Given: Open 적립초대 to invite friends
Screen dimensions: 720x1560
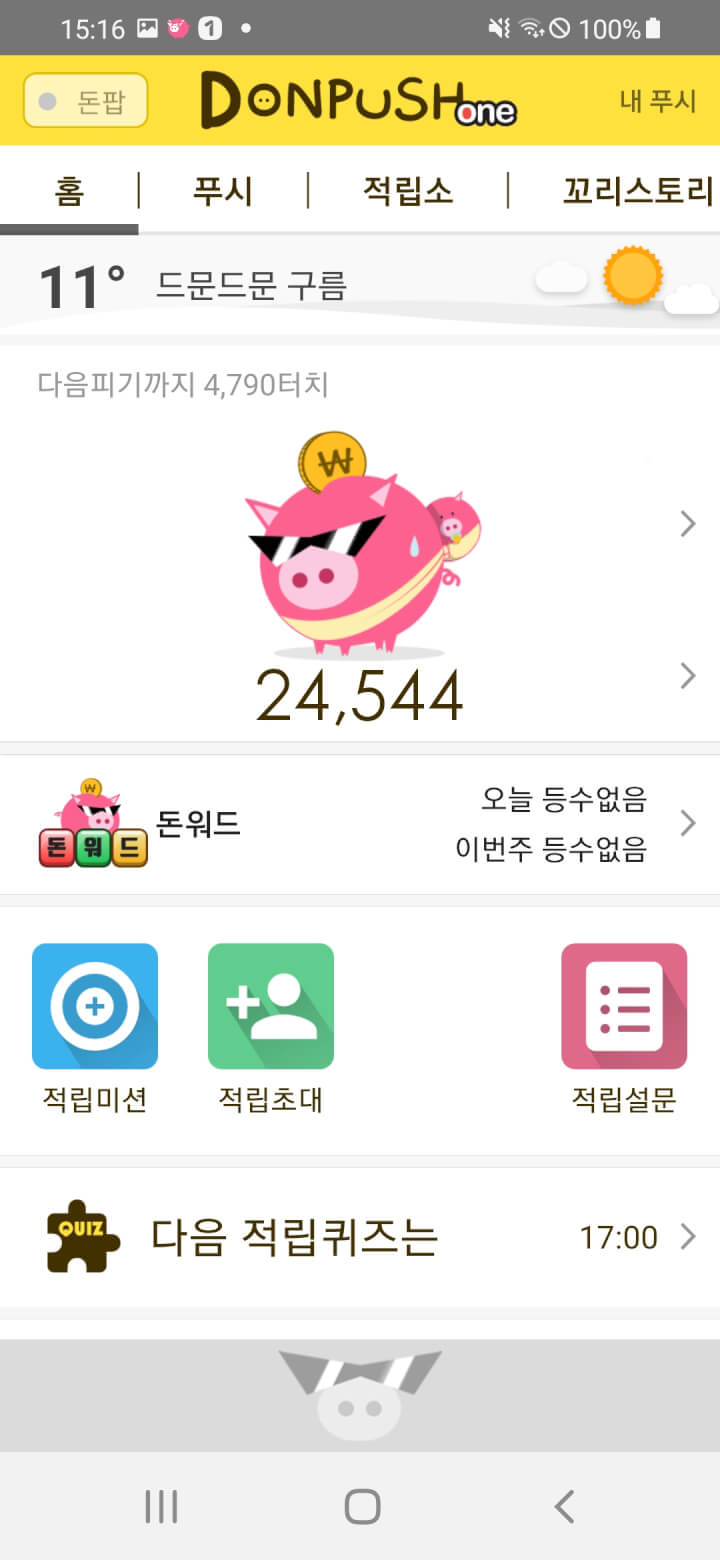Looking at the screenshot, I should 271,1027.
